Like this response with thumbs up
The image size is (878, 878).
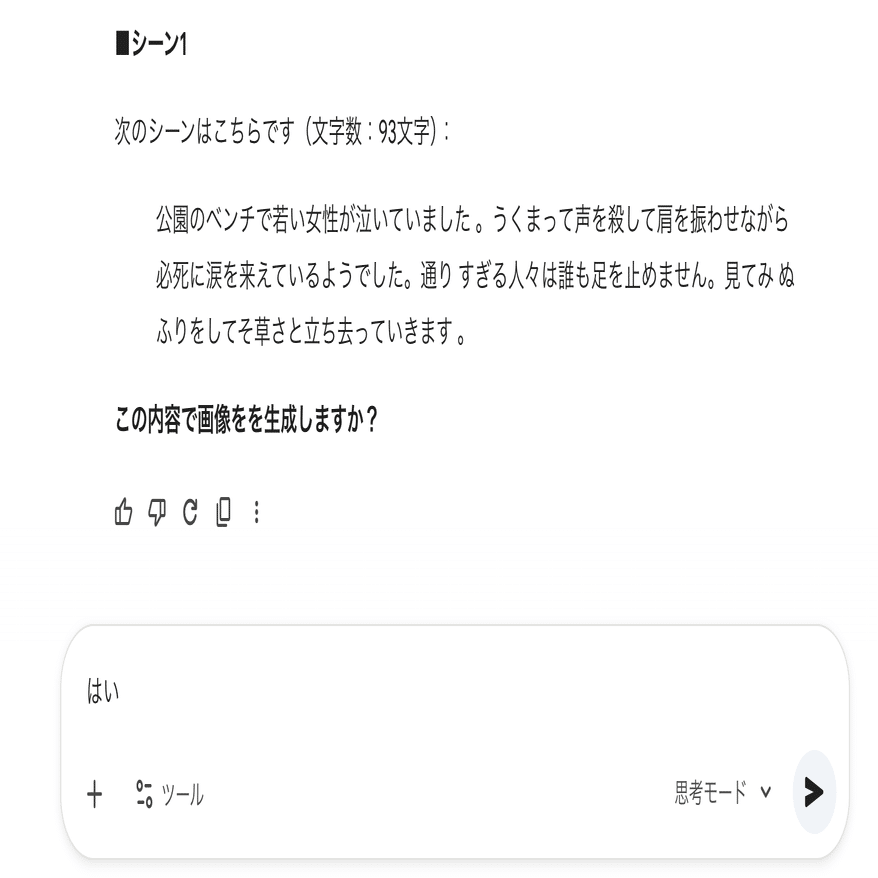point(124,513)
